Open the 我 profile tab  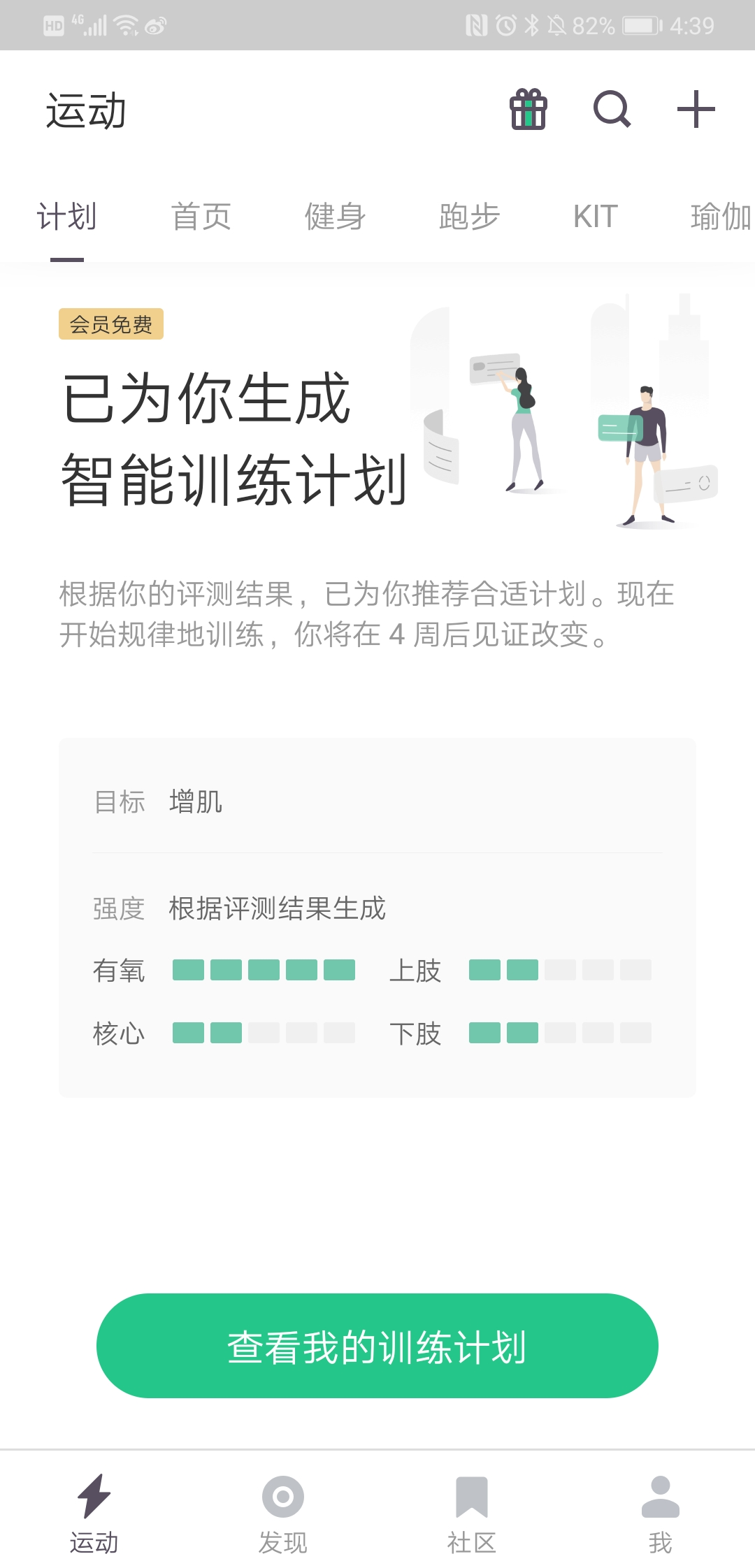coord(661,1513)
